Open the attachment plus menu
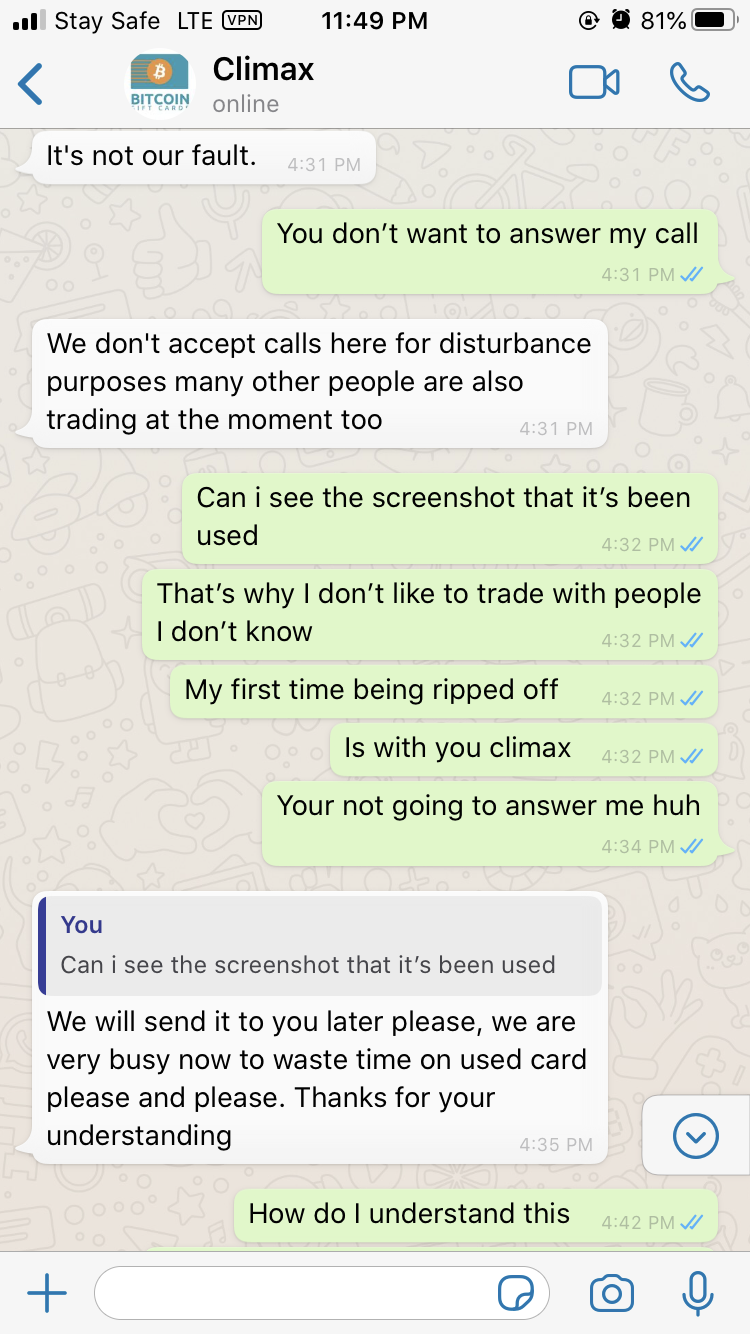 point(46,1294)
